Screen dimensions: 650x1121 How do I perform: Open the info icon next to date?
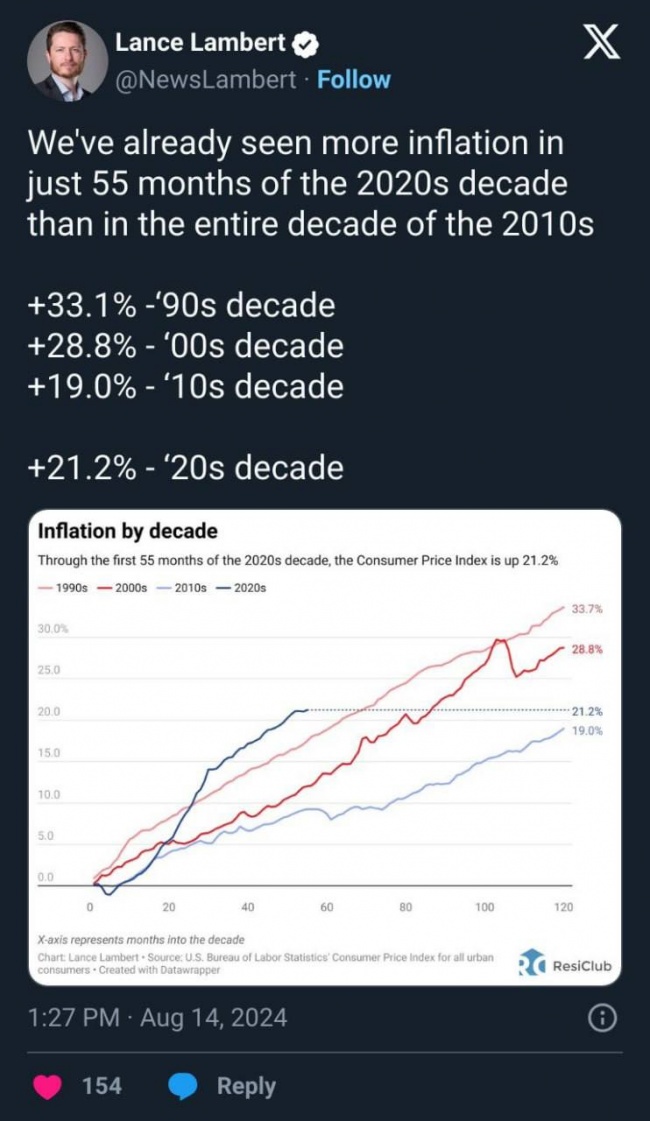click(602, 1019)
